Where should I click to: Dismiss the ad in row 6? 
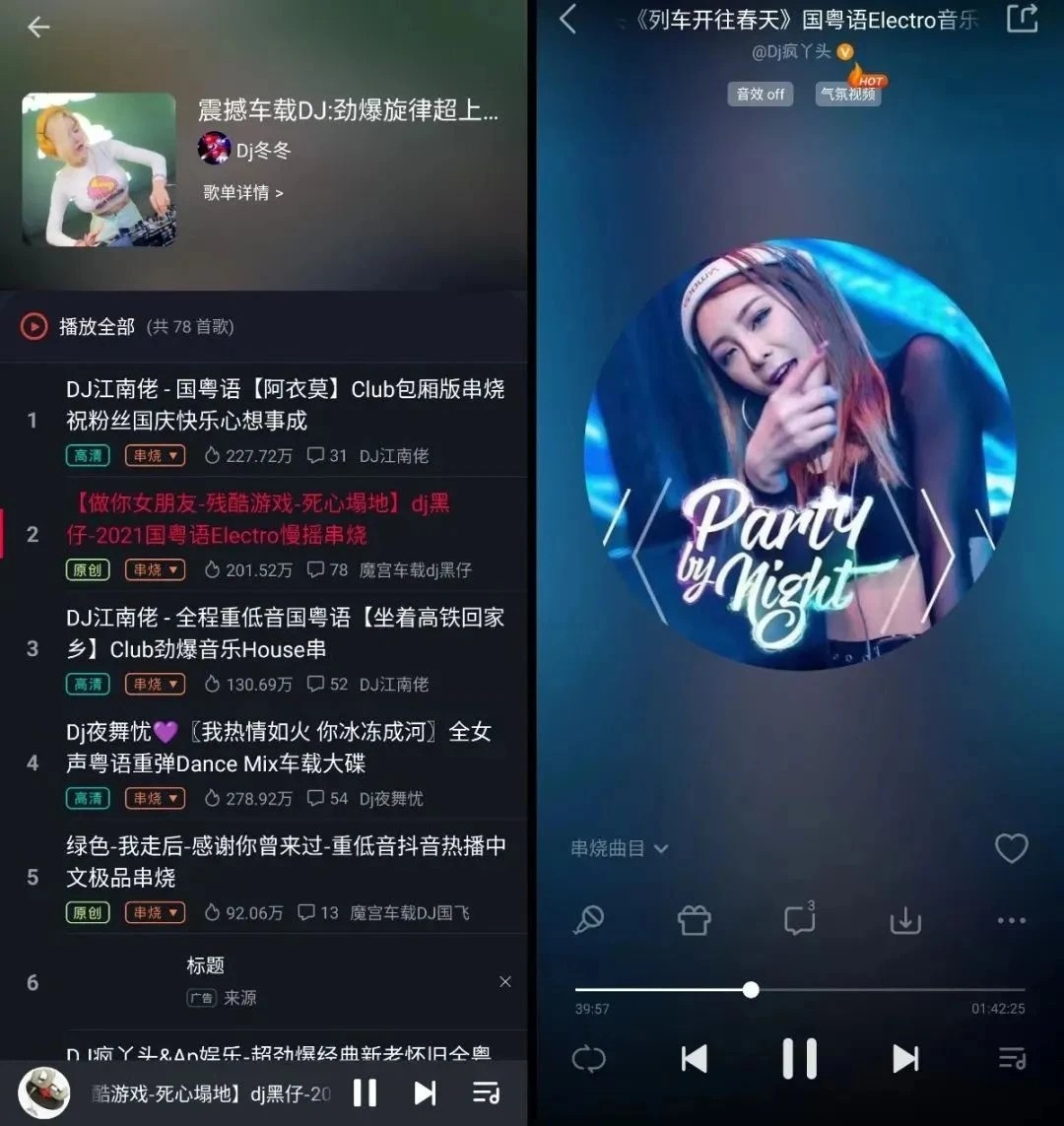click(x=505, y=982)
